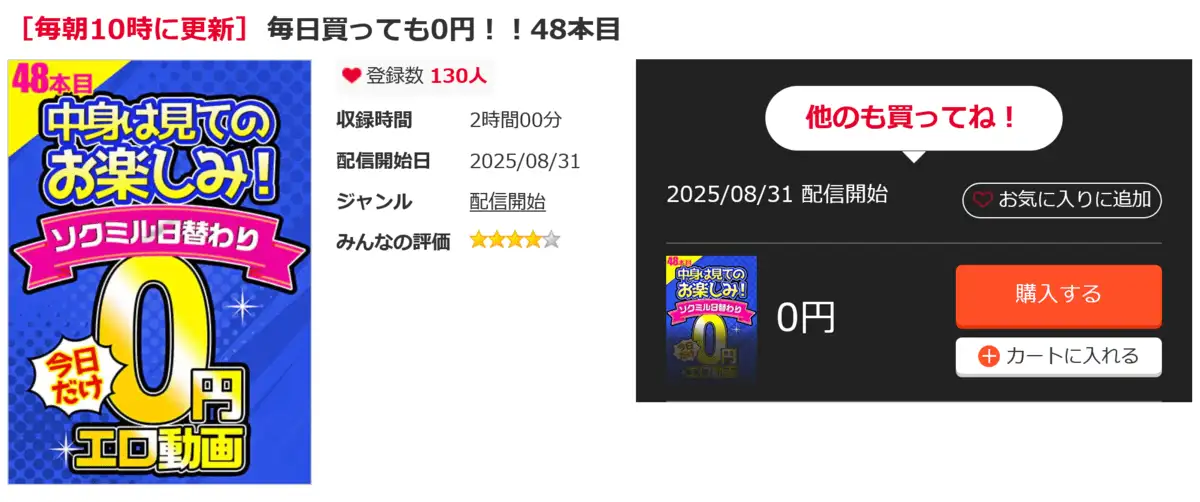The width and height of the screenshot is (1200, 502).
Task: Tap the 購入する purchase button
Action: [x=1058, y=294]
